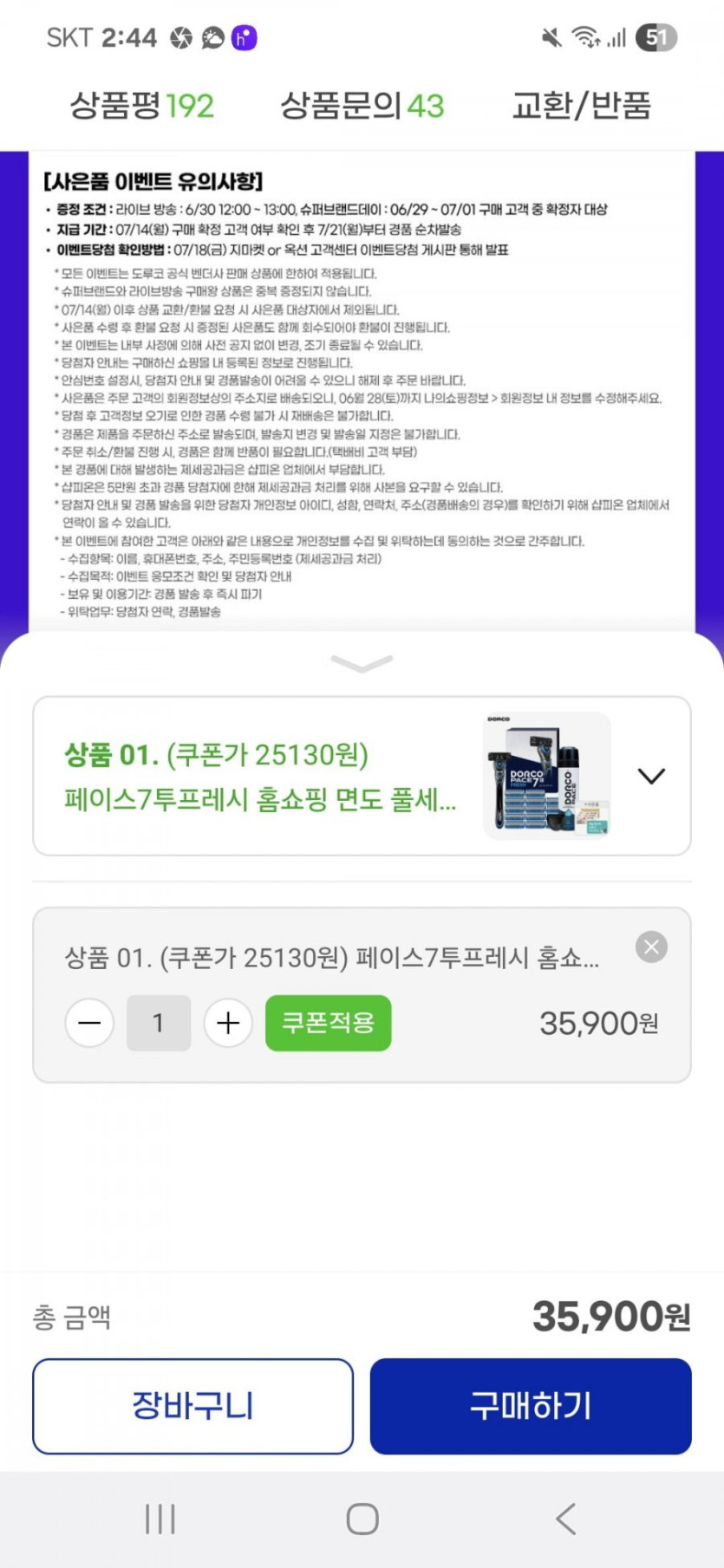724x1568 pixels.
Task: Go back using the system back button
Action: point(565,1519)
